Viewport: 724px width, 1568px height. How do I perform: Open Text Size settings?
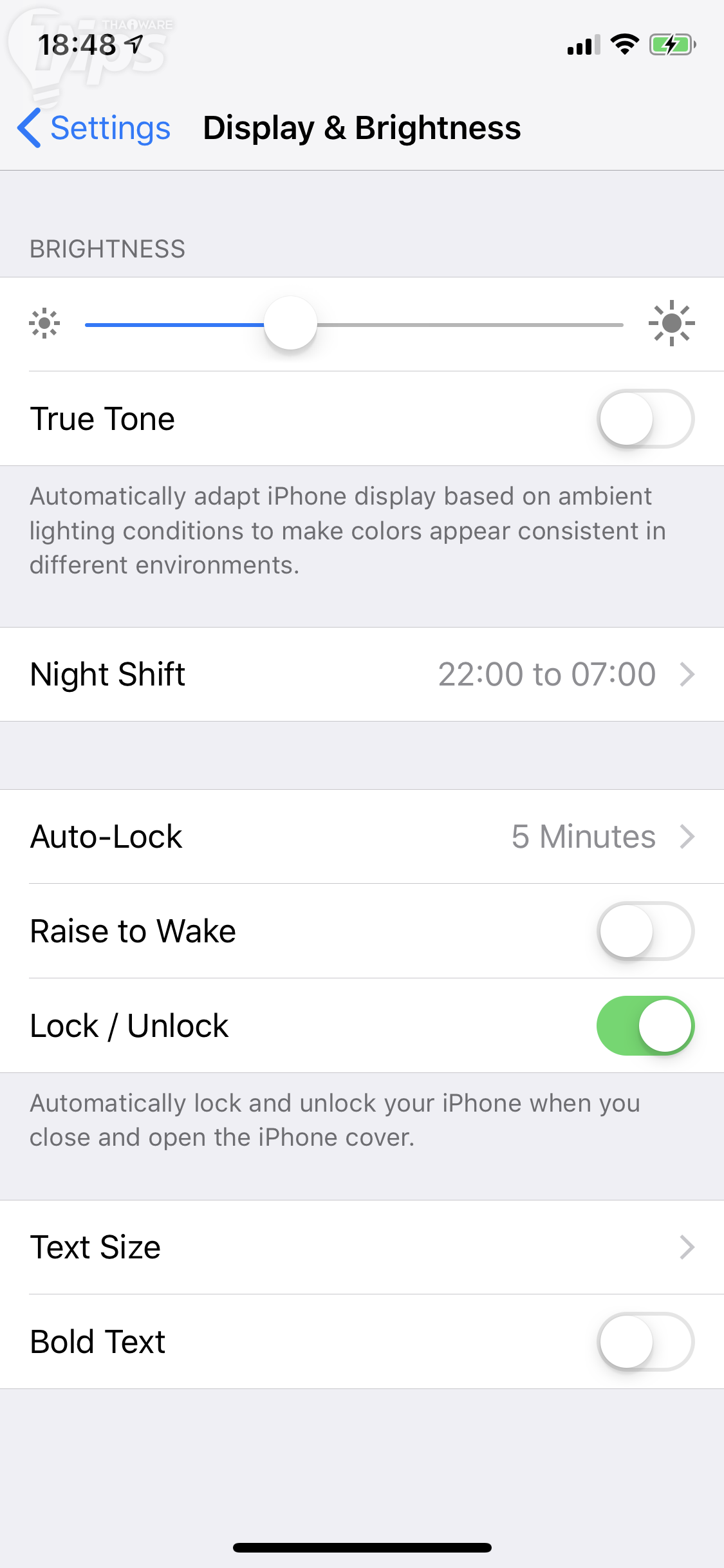coord(362,1247)
